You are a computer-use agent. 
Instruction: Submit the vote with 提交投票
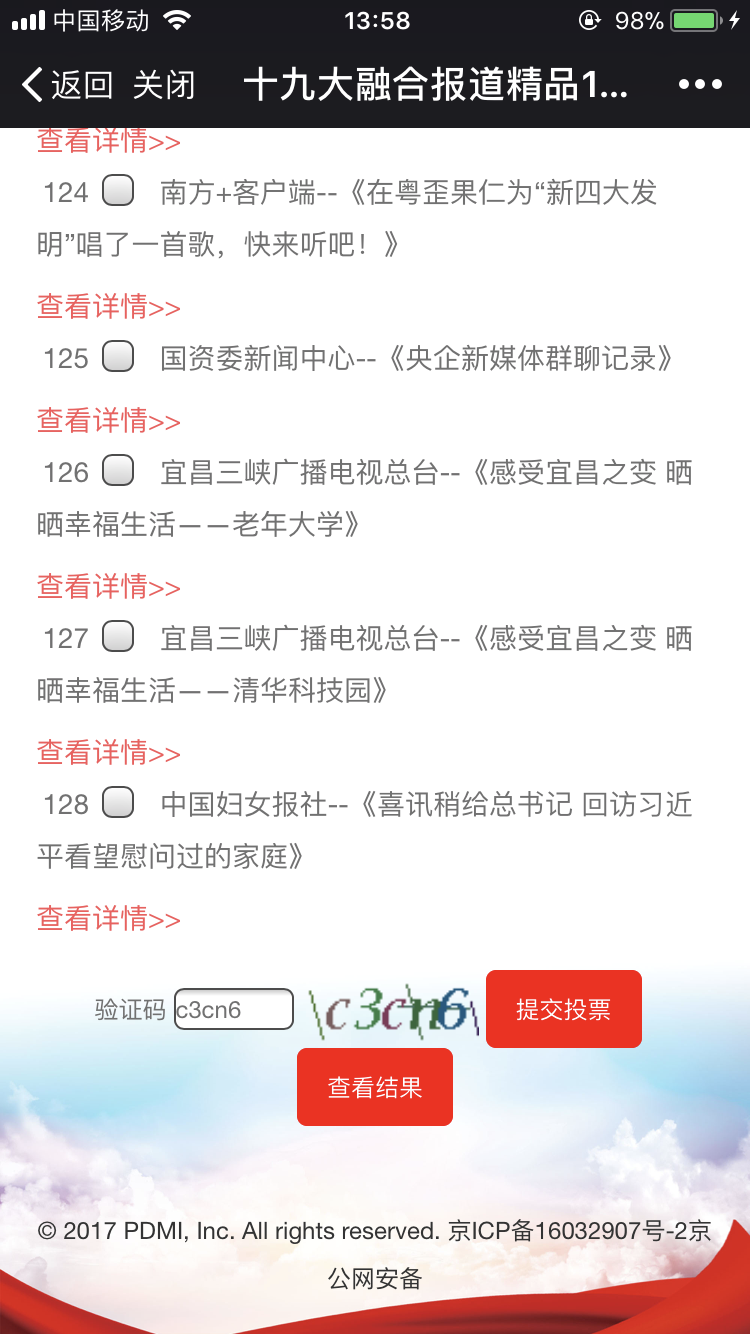coord(563,1009)
